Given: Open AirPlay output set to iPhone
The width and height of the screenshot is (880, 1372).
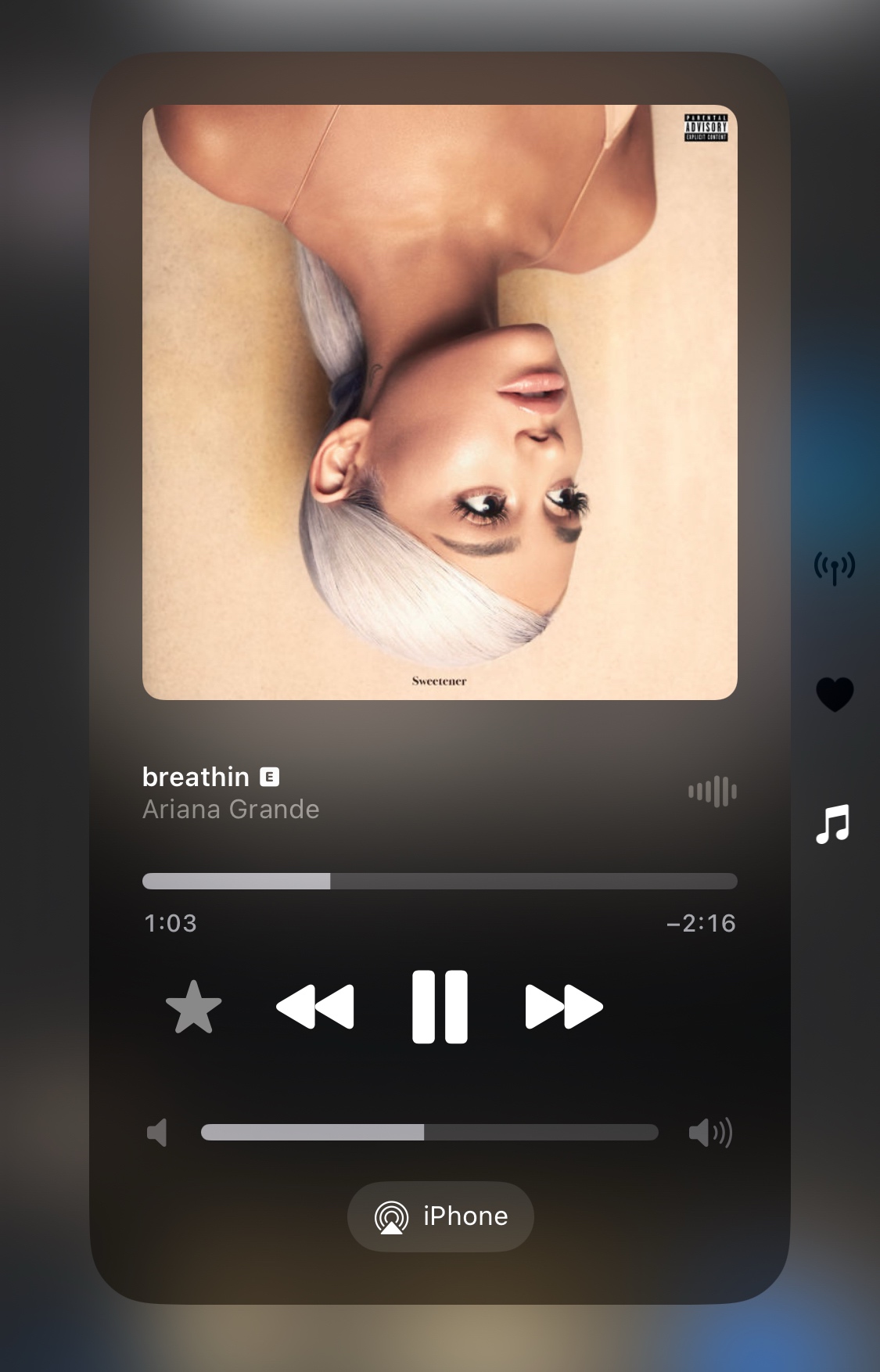Looking at the screenshot, I should coord(440,1216).
